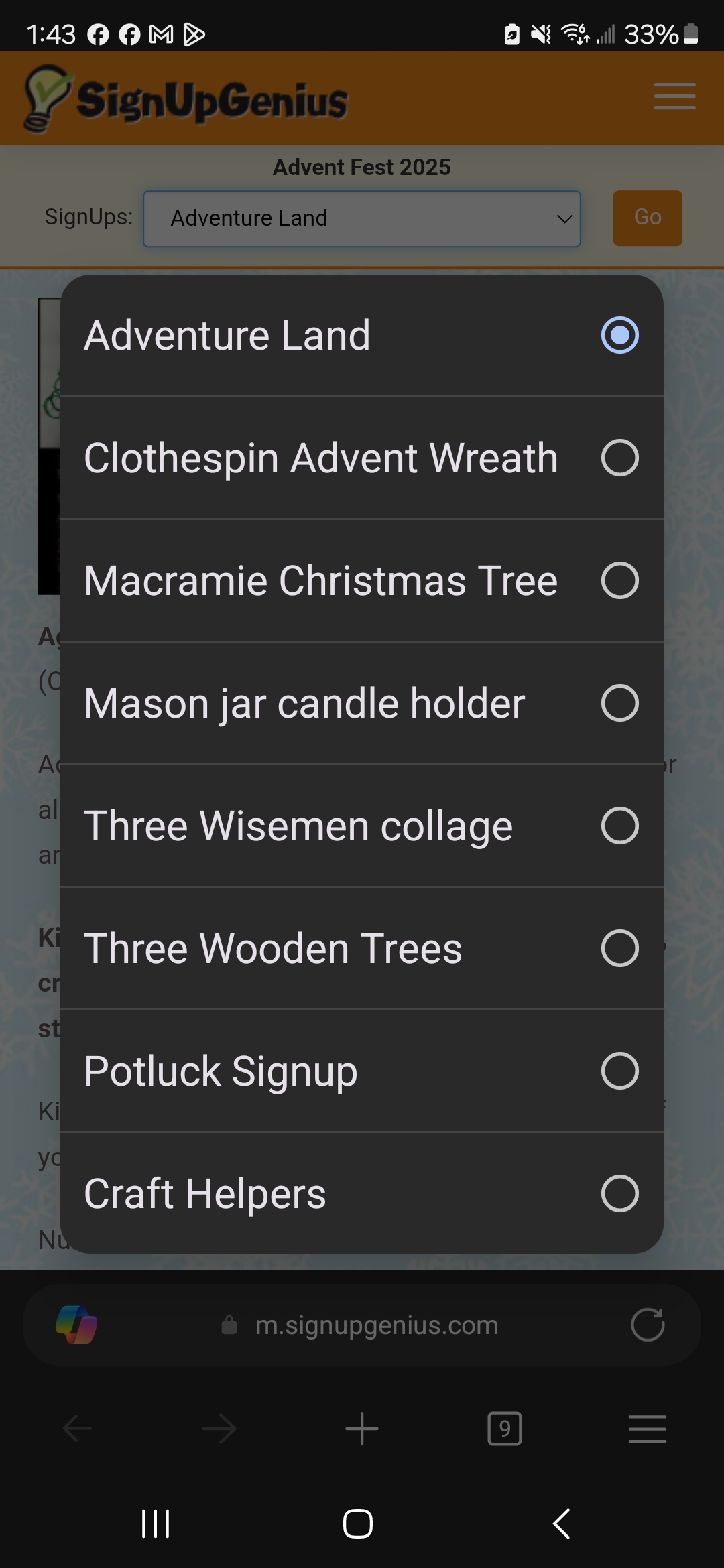View open browser tabs
Image resolution: width=724 pixels, height=1568 pixels.
pyautogui.click(x=505, y=1429)
